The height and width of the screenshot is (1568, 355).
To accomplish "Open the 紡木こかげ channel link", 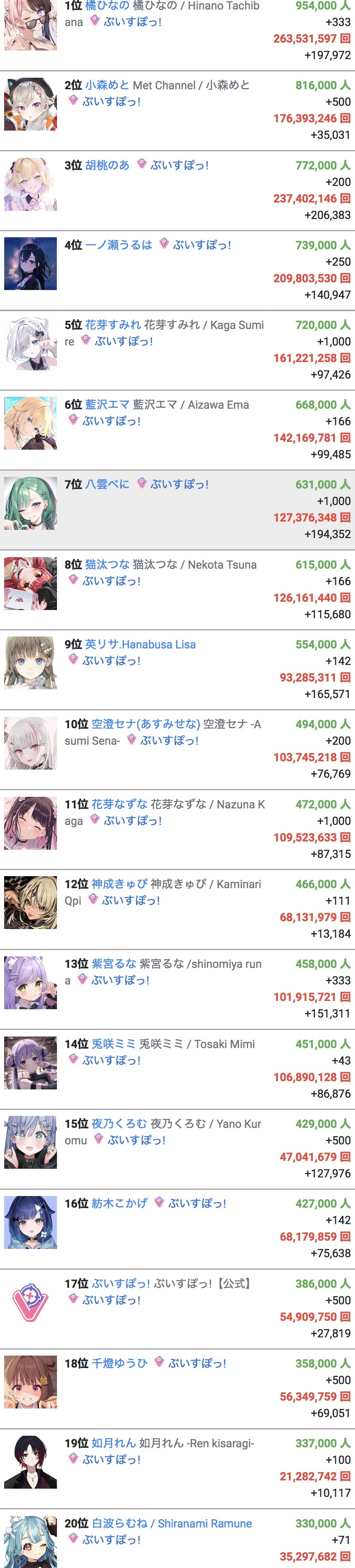I will 119,1203.
